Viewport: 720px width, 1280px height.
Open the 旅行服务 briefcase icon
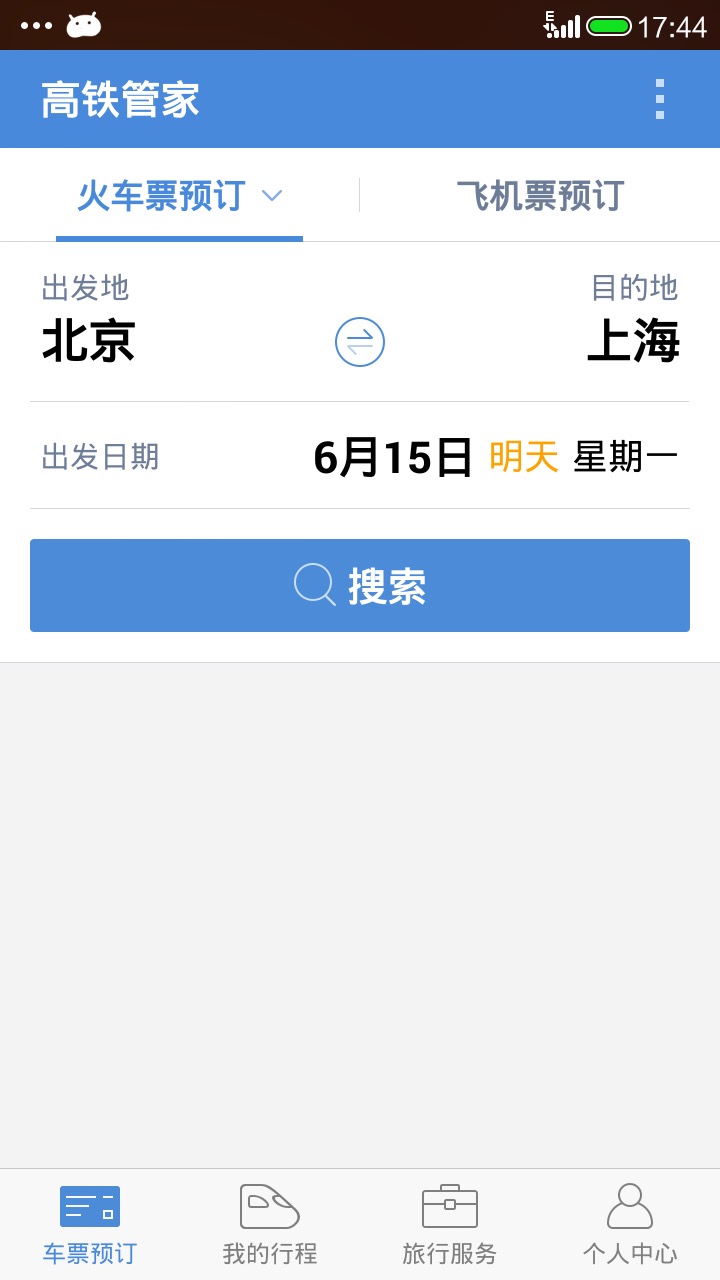click(448, 1207)
